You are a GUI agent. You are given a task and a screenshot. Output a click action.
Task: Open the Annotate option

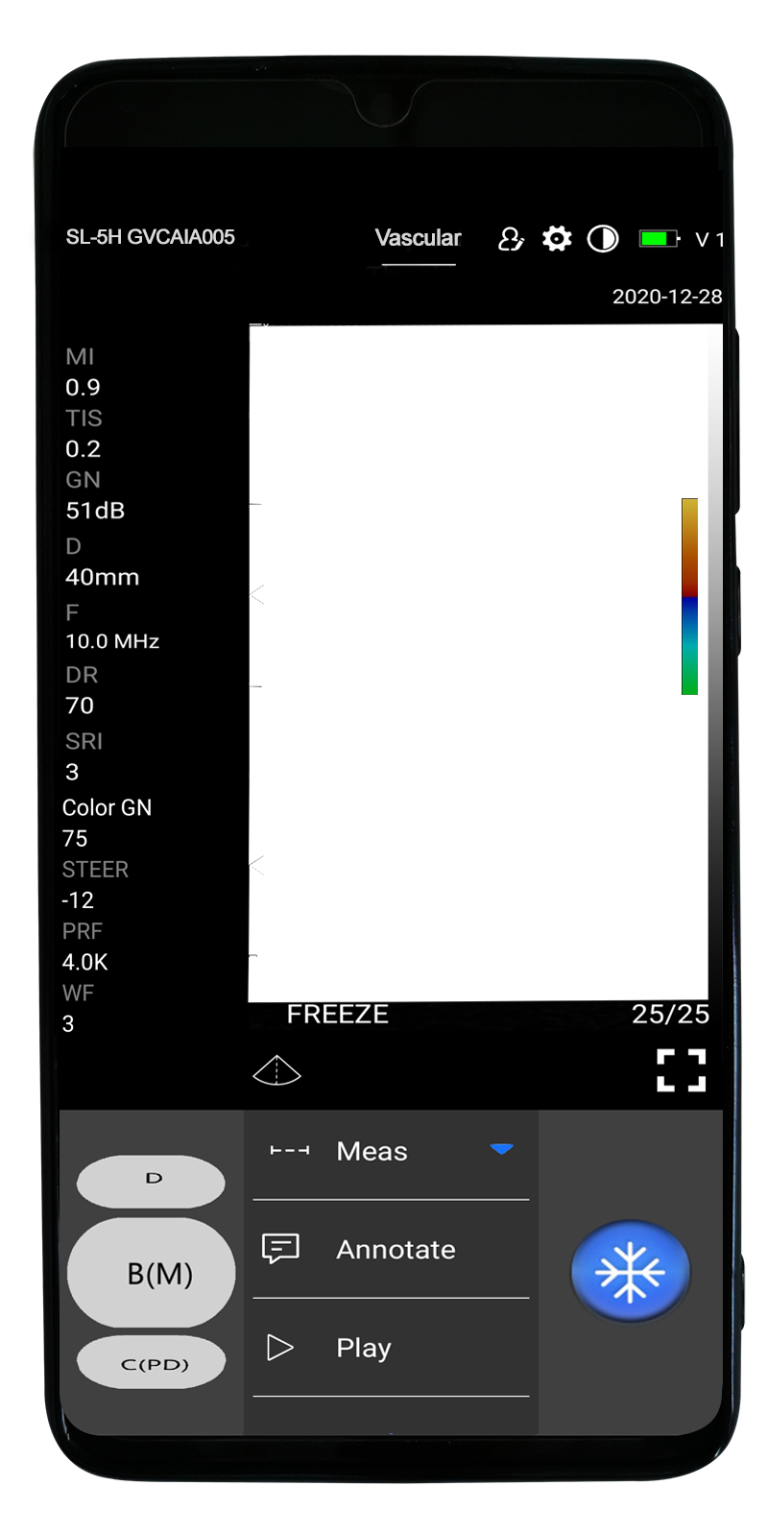[394, 1249]
